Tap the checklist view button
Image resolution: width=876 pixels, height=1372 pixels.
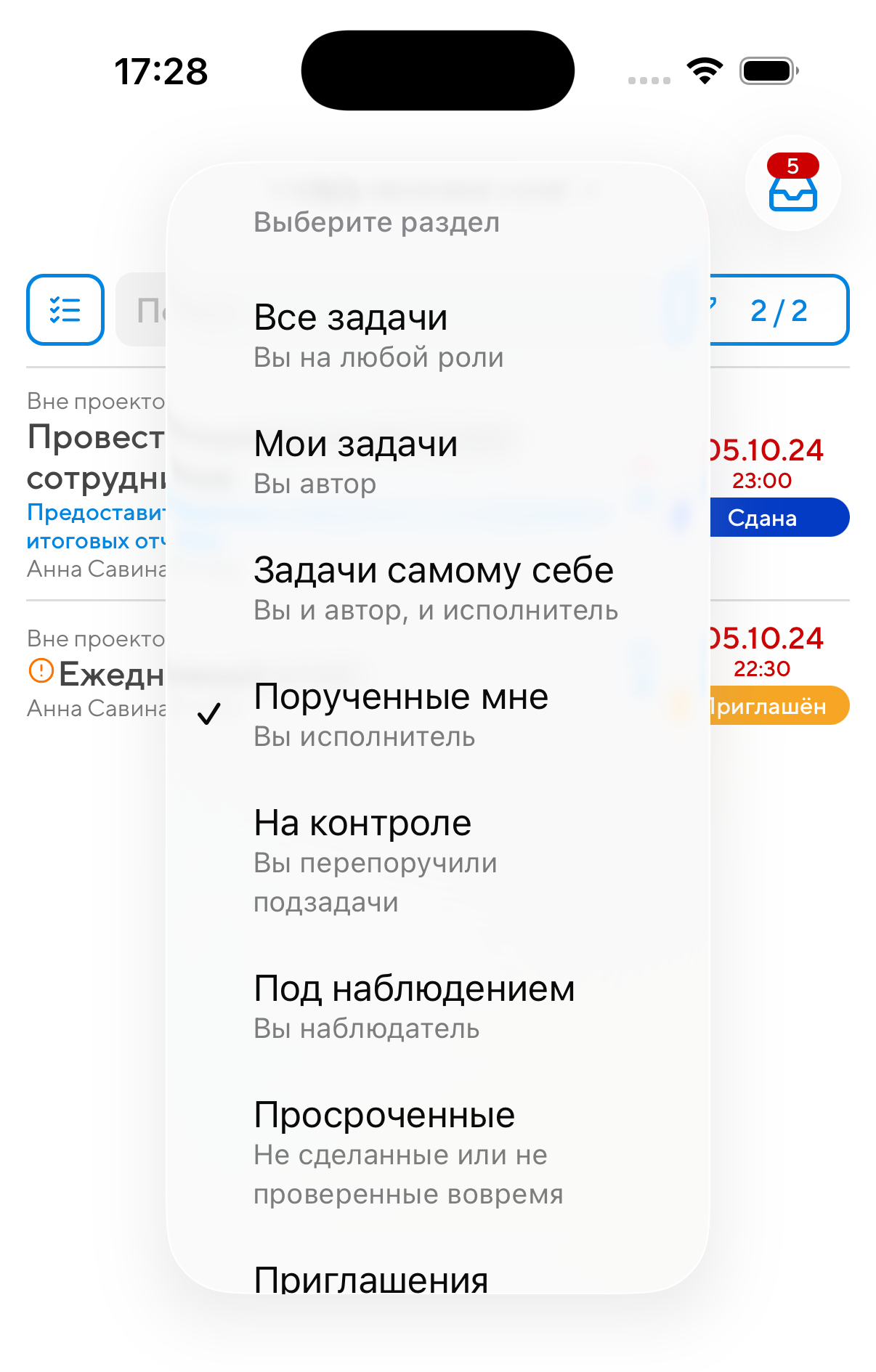(65, 310)
